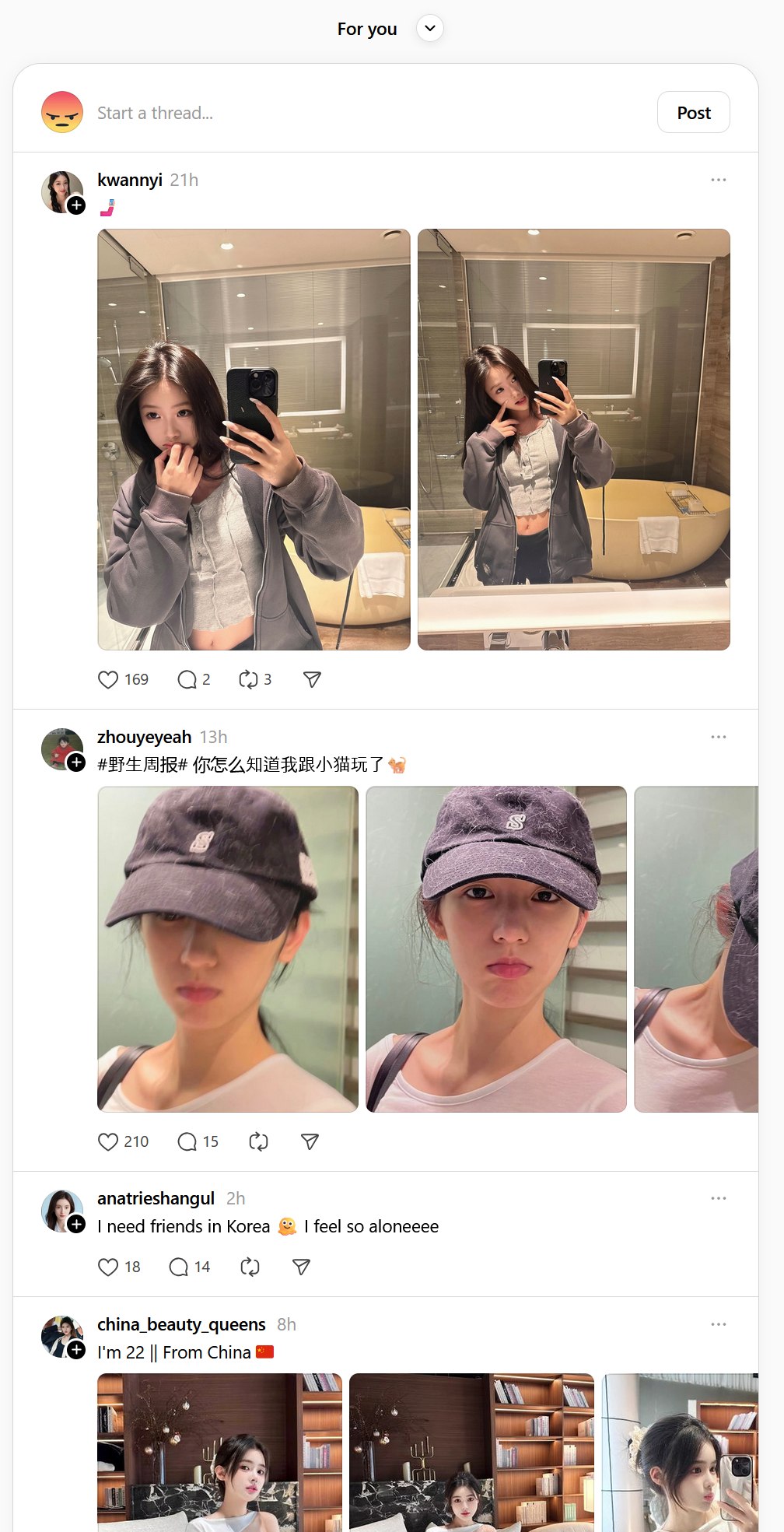Open comments on kwannyi's post
This screenshot has width=784, height=1532.
187,680
